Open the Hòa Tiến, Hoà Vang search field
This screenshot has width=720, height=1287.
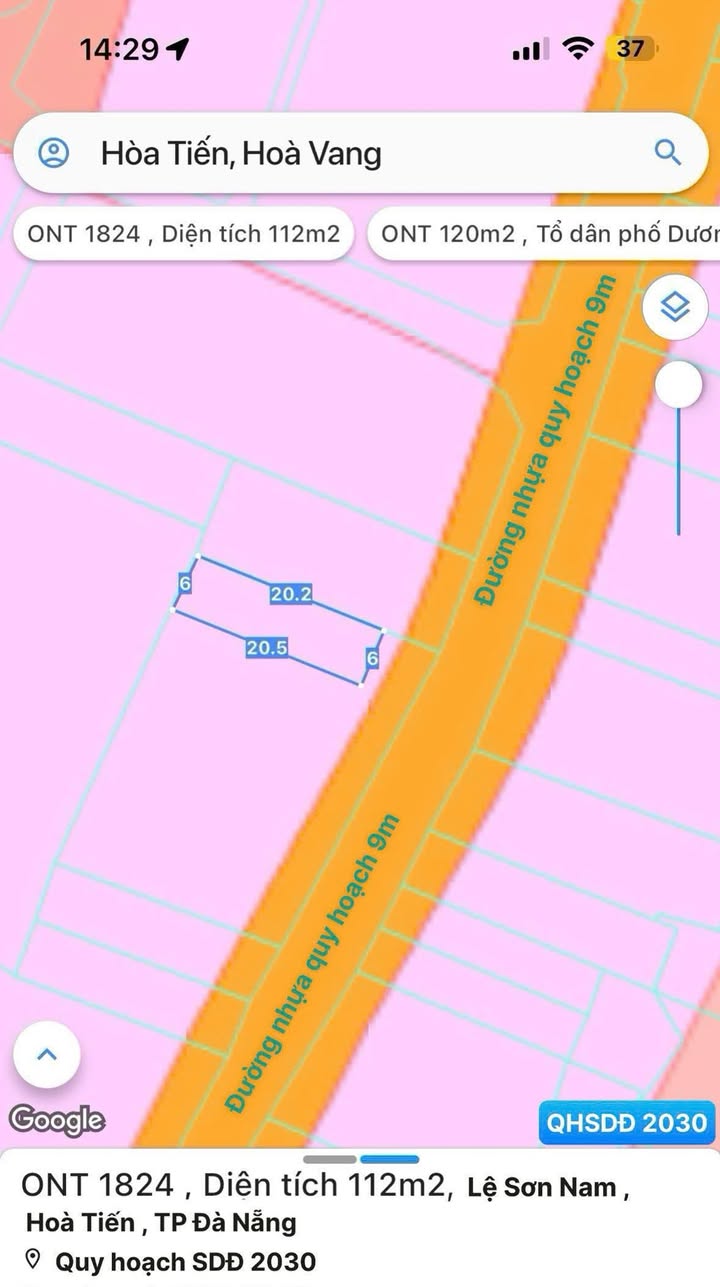pyautogui.click(x=360, y=153)
